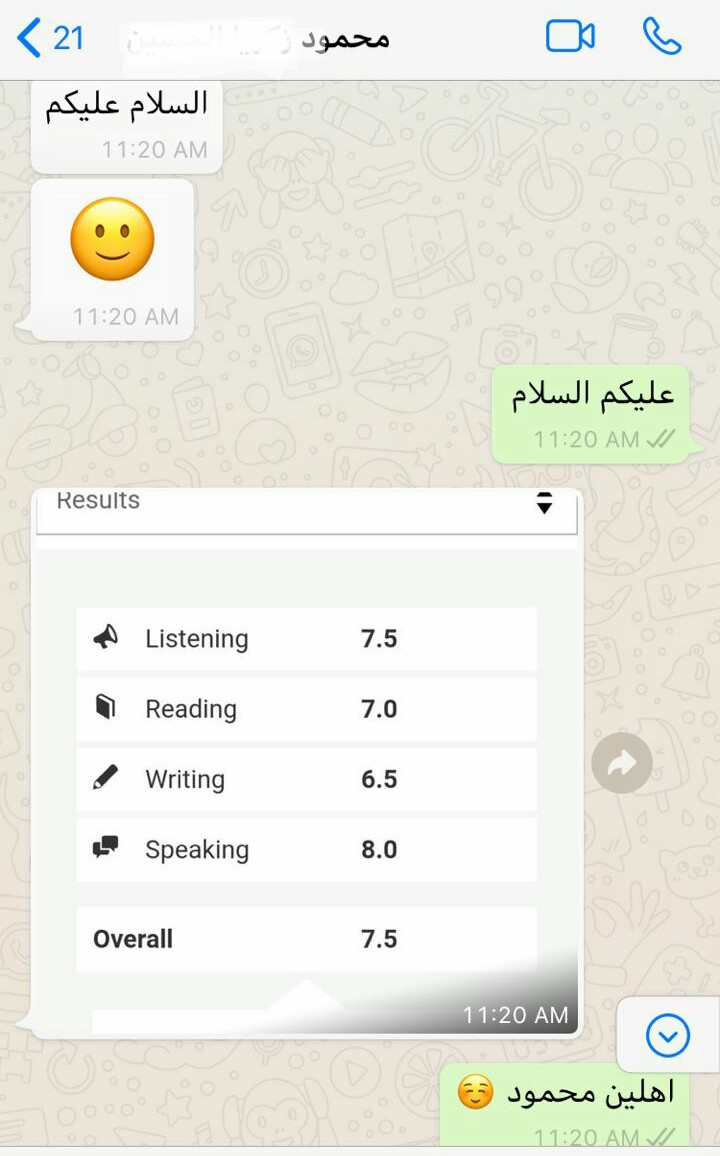Jump to the latest messages with the down arrow
Viewport: 720px width, 1156px height.
(667, 1035)
